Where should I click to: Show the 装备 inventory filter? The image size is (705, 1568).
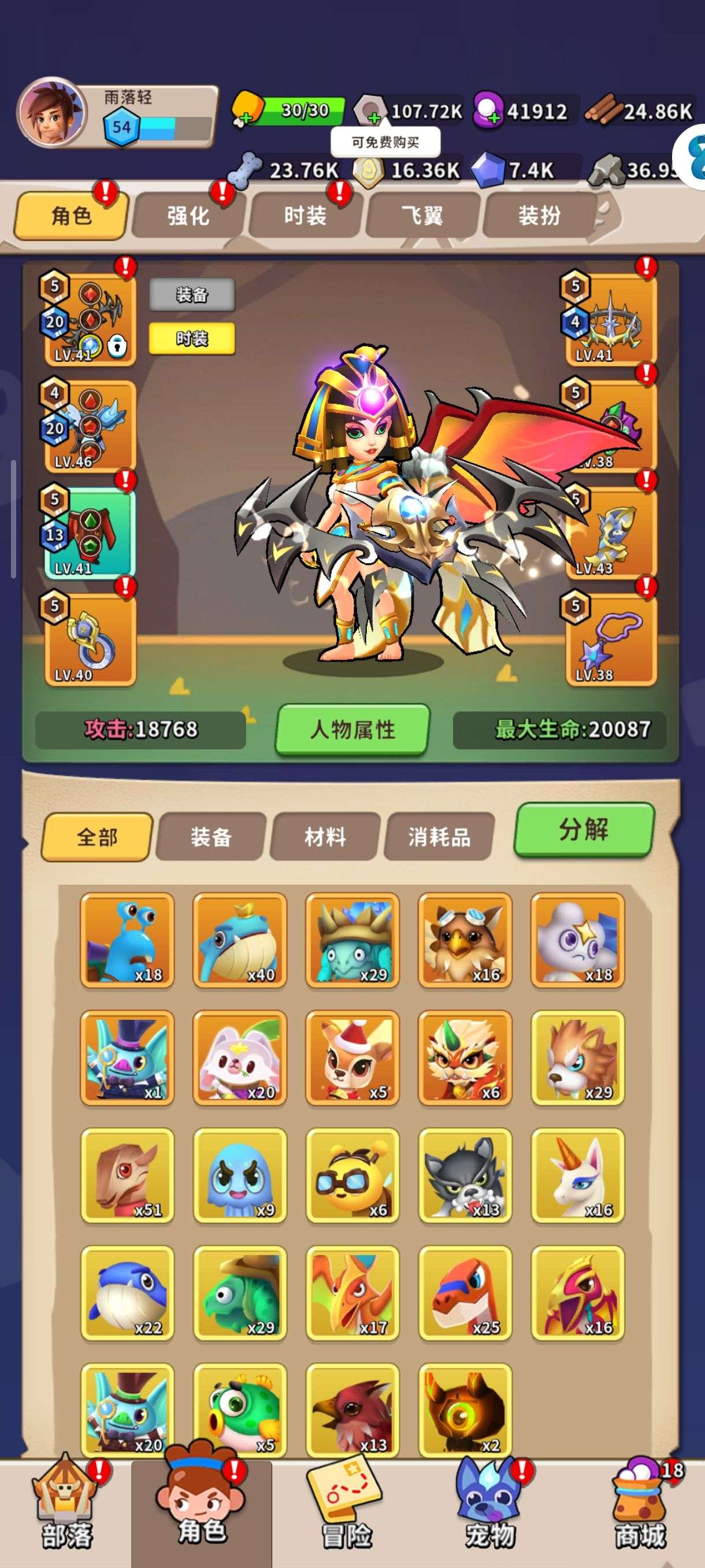[210, 837]
